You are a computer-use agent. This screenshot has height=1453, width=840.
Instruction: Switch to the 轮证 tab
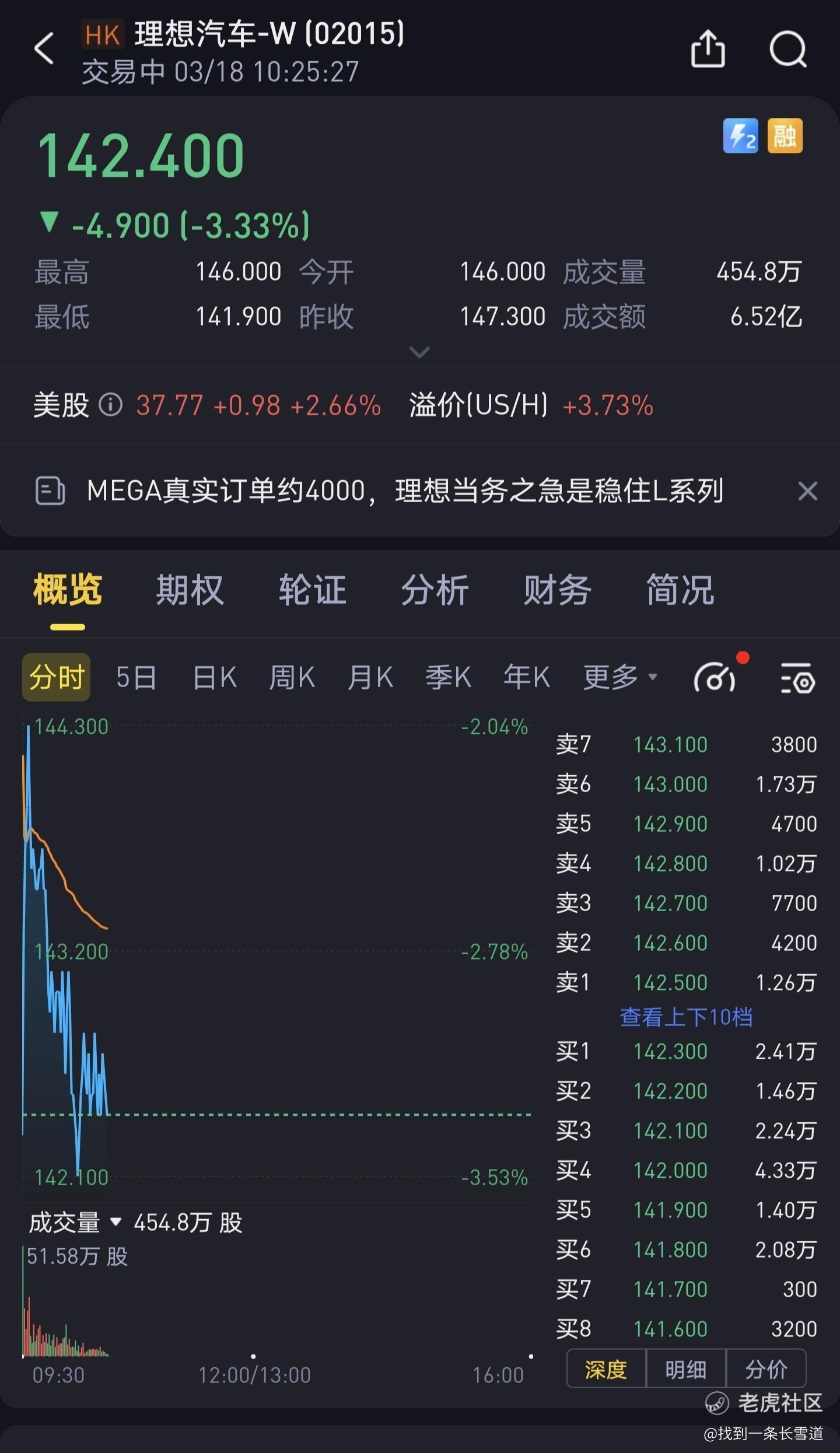(x=312, y=589)
